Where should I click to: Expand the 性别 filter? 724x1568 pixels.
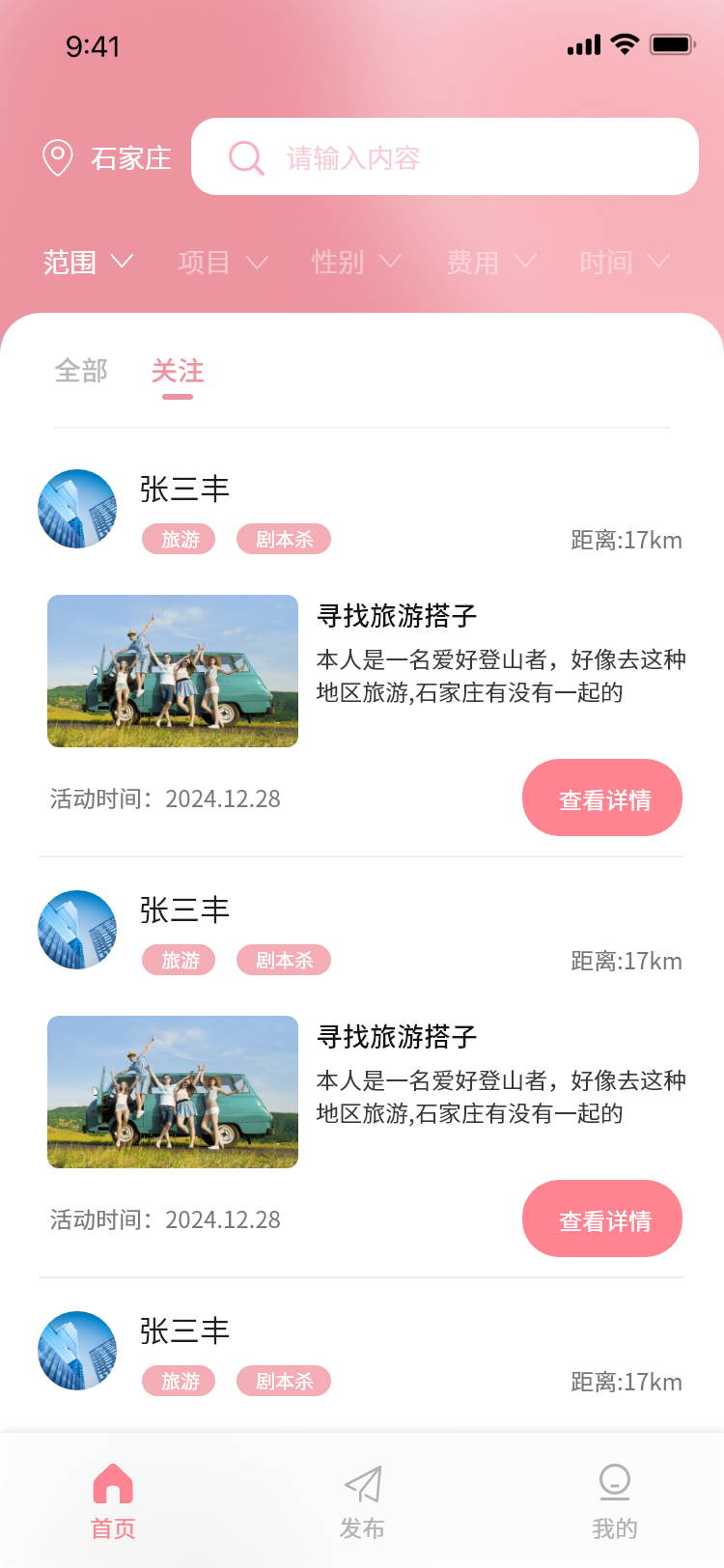(356, 262)
